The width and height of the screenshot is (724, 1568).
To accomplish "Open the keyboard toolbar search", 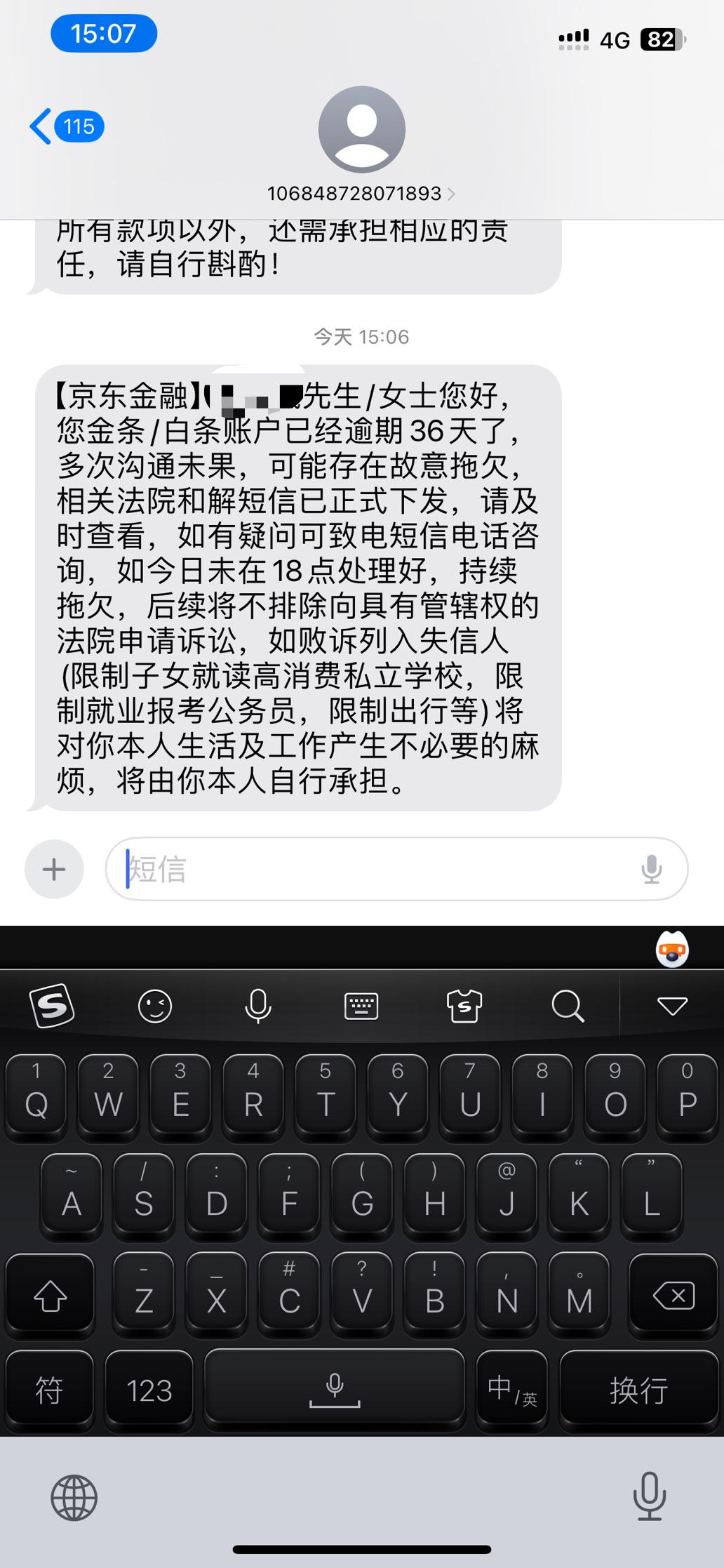I will pyautogui.click(x=568, y=1006).
